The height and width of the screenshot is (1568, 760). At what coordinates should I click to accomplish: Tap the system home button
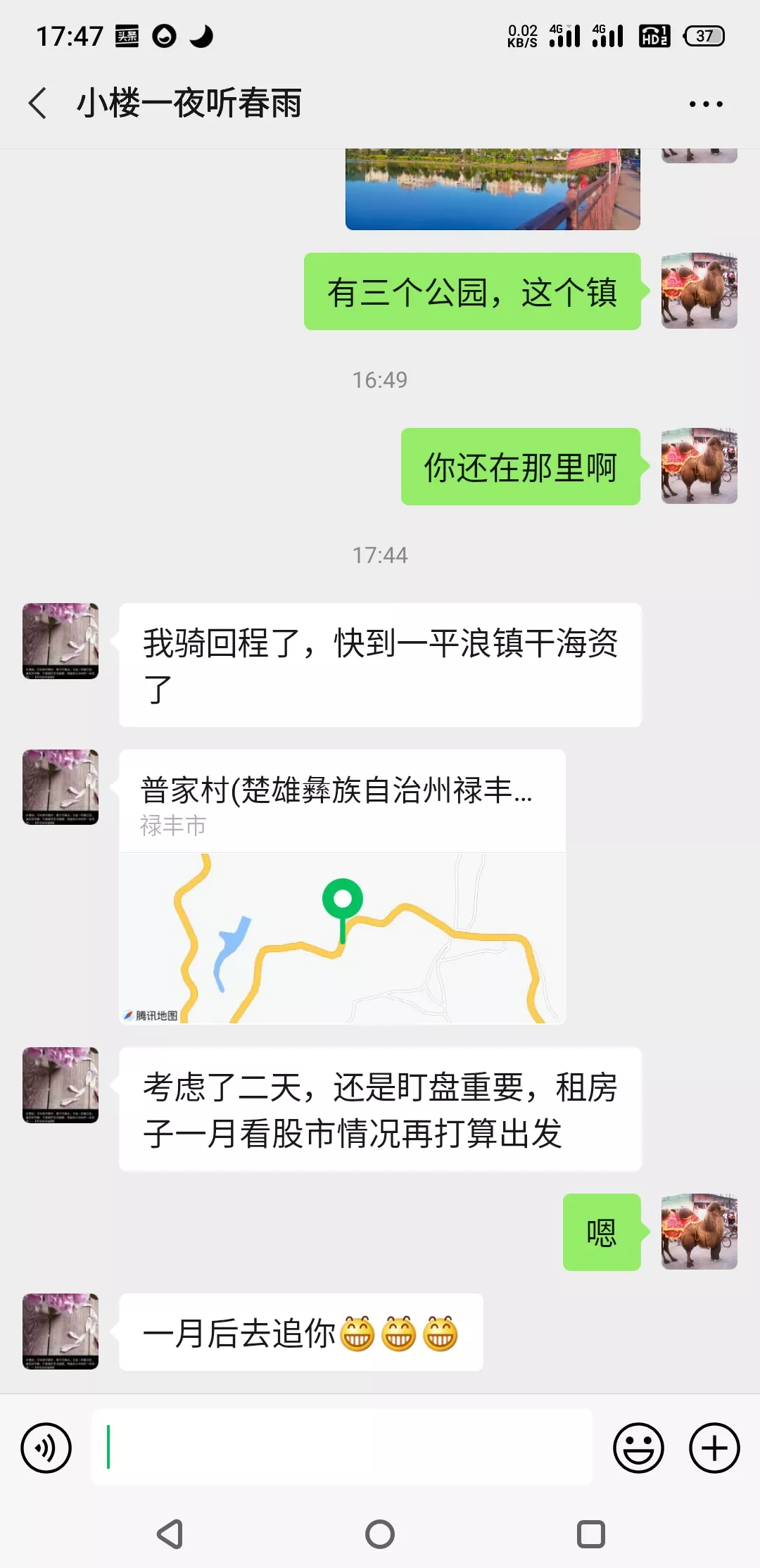380,1534
